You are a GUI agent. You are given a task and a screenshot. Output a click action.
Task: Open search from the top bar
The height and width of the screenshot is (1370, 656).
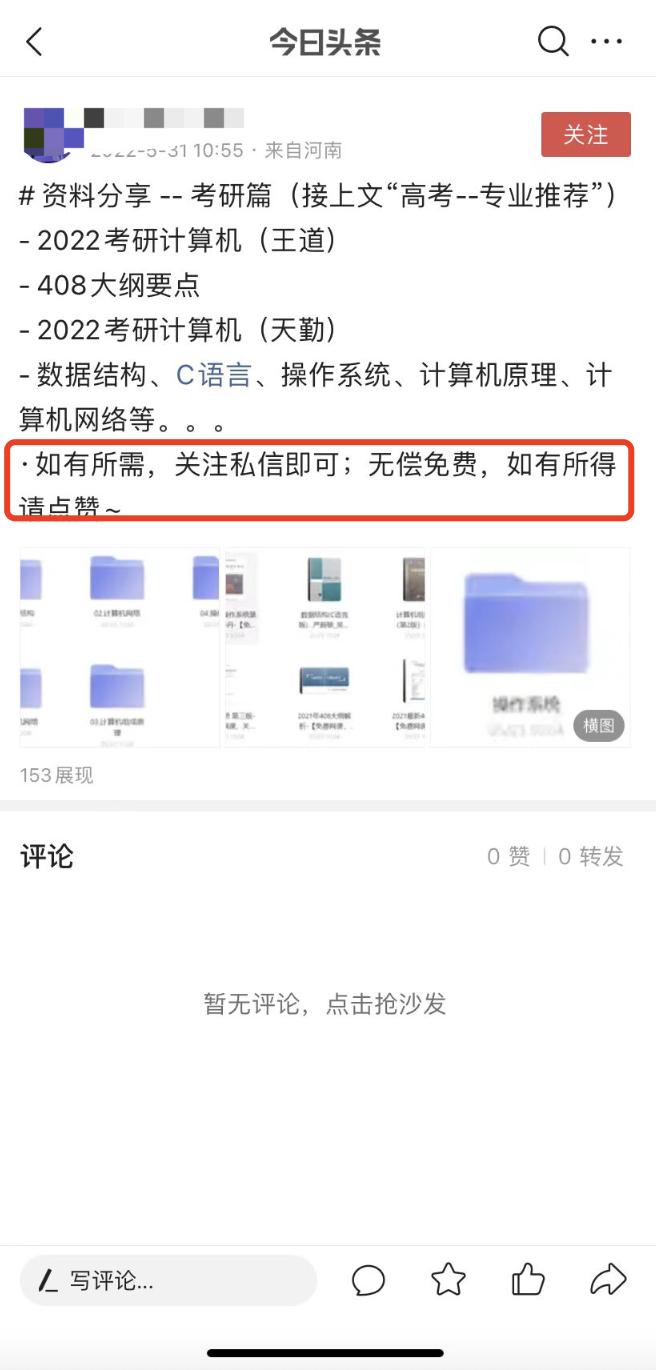point(553,42)
